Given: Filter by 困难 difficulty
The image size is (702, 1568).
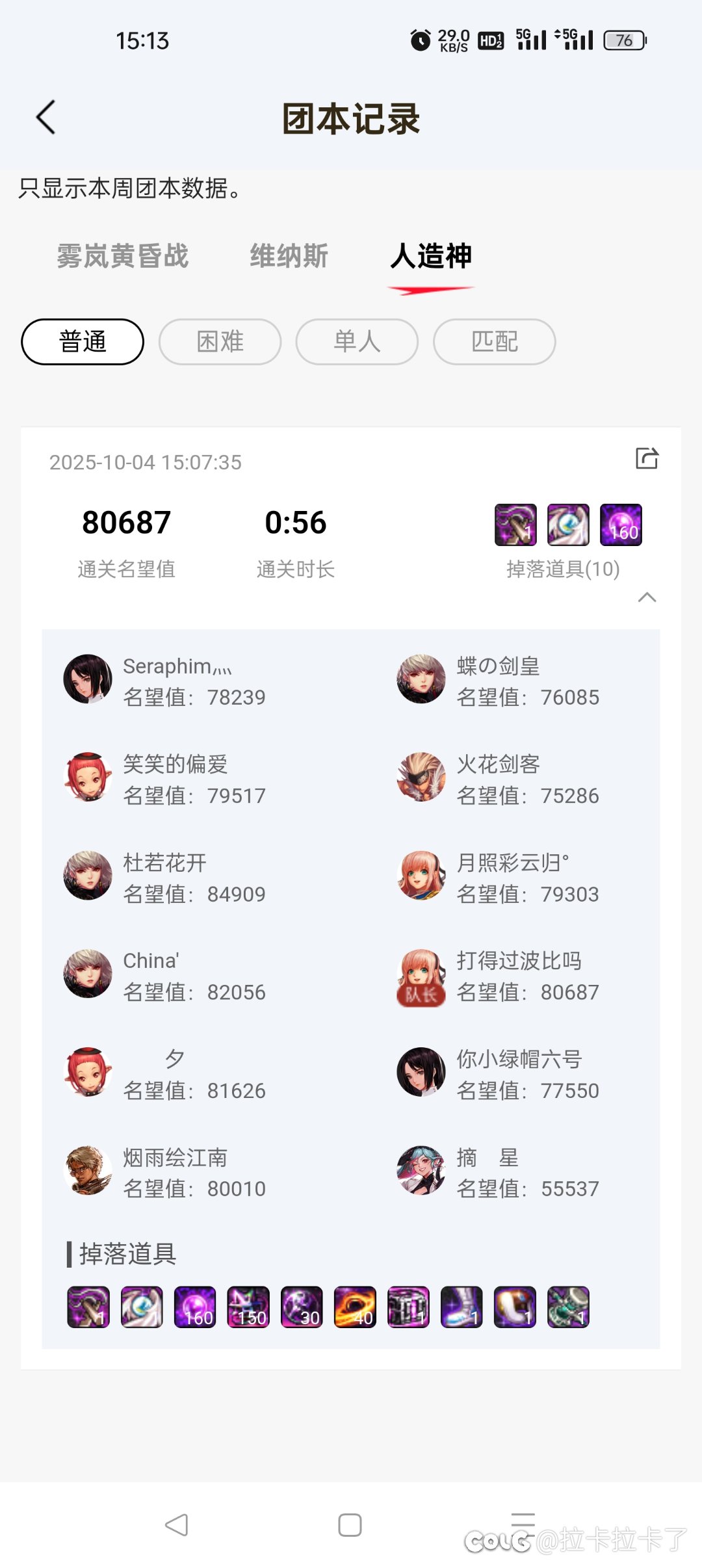Looking at the screenshot, I should click(x=220, y=342).
